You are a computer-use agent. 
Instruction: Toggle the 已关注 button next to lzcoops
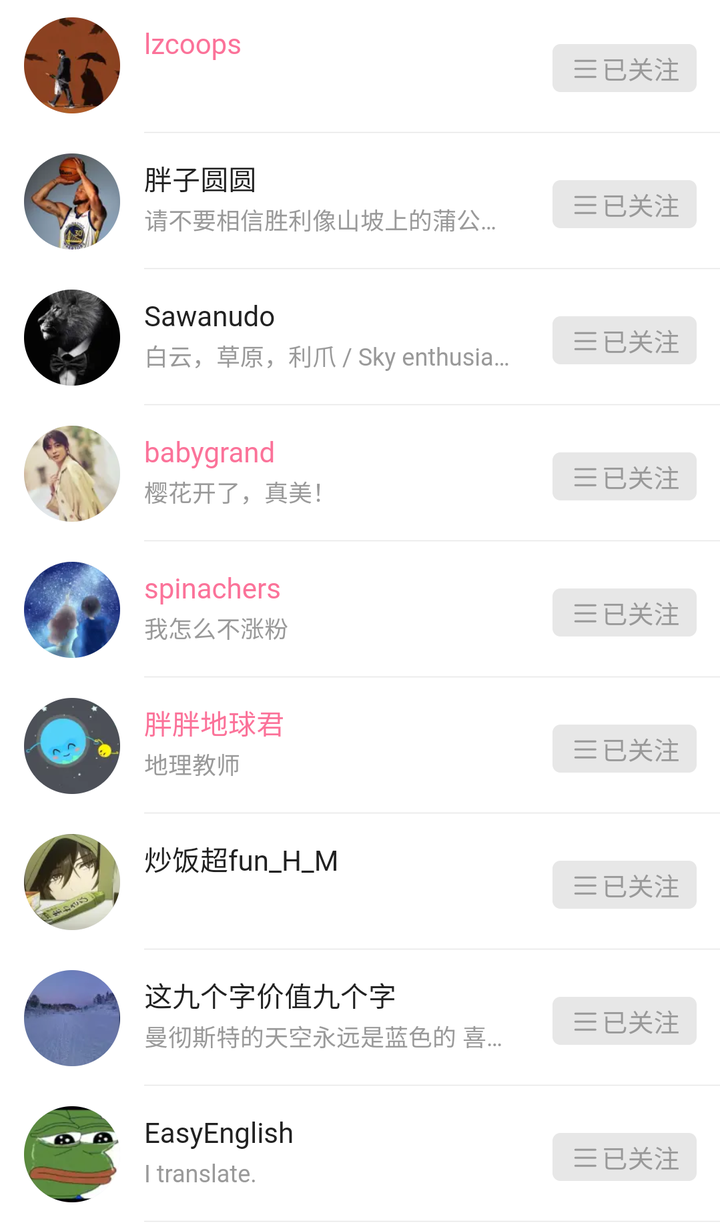pos(623,68)
